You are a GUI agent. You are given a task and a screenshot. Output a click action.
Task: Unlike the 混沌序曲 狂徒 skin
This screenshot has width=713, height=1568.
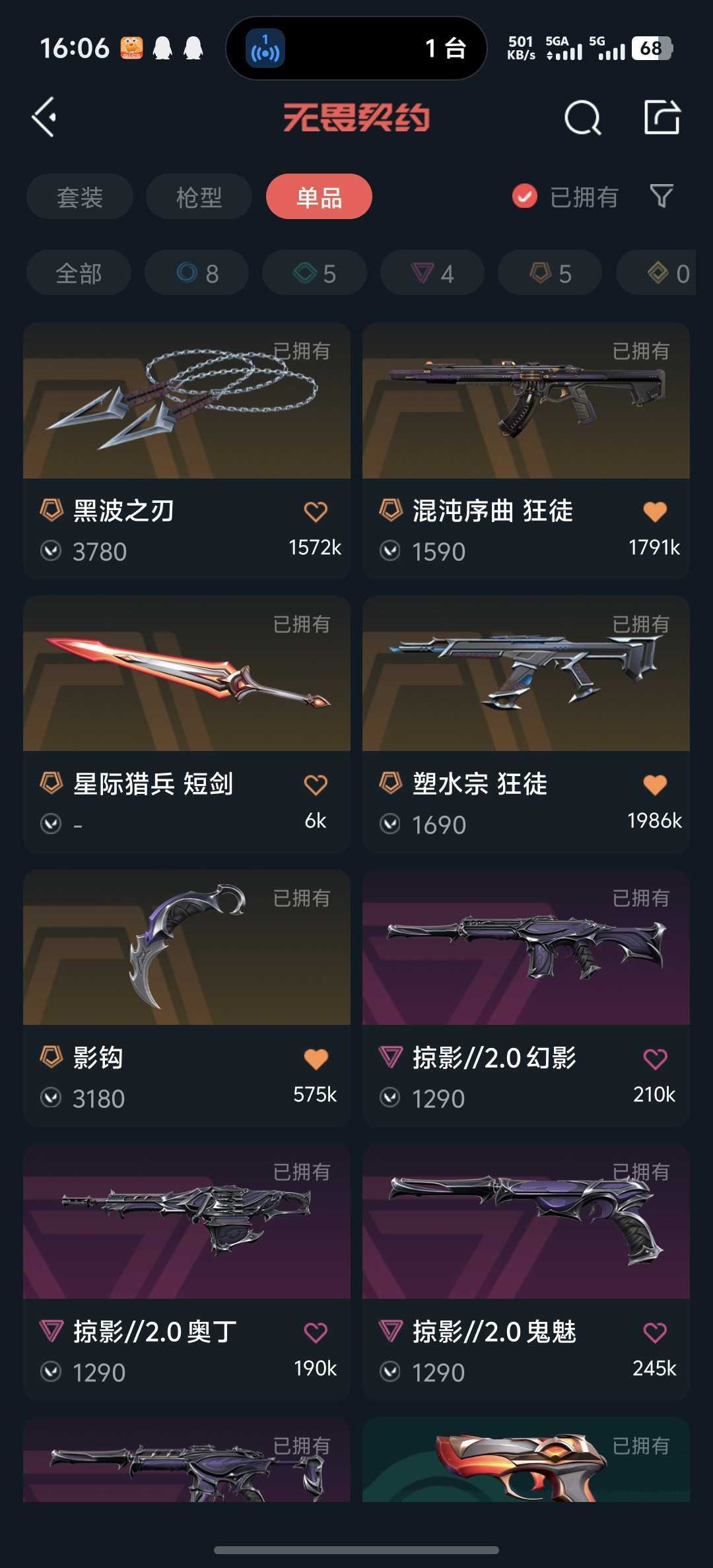pos(655,511)
